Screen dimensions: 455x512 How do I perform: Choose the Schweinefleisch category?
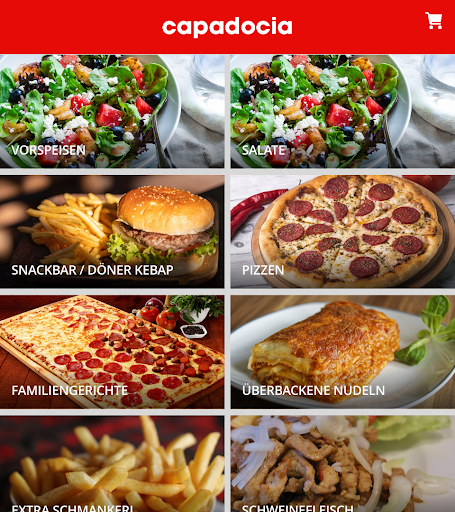click(343, 464)
